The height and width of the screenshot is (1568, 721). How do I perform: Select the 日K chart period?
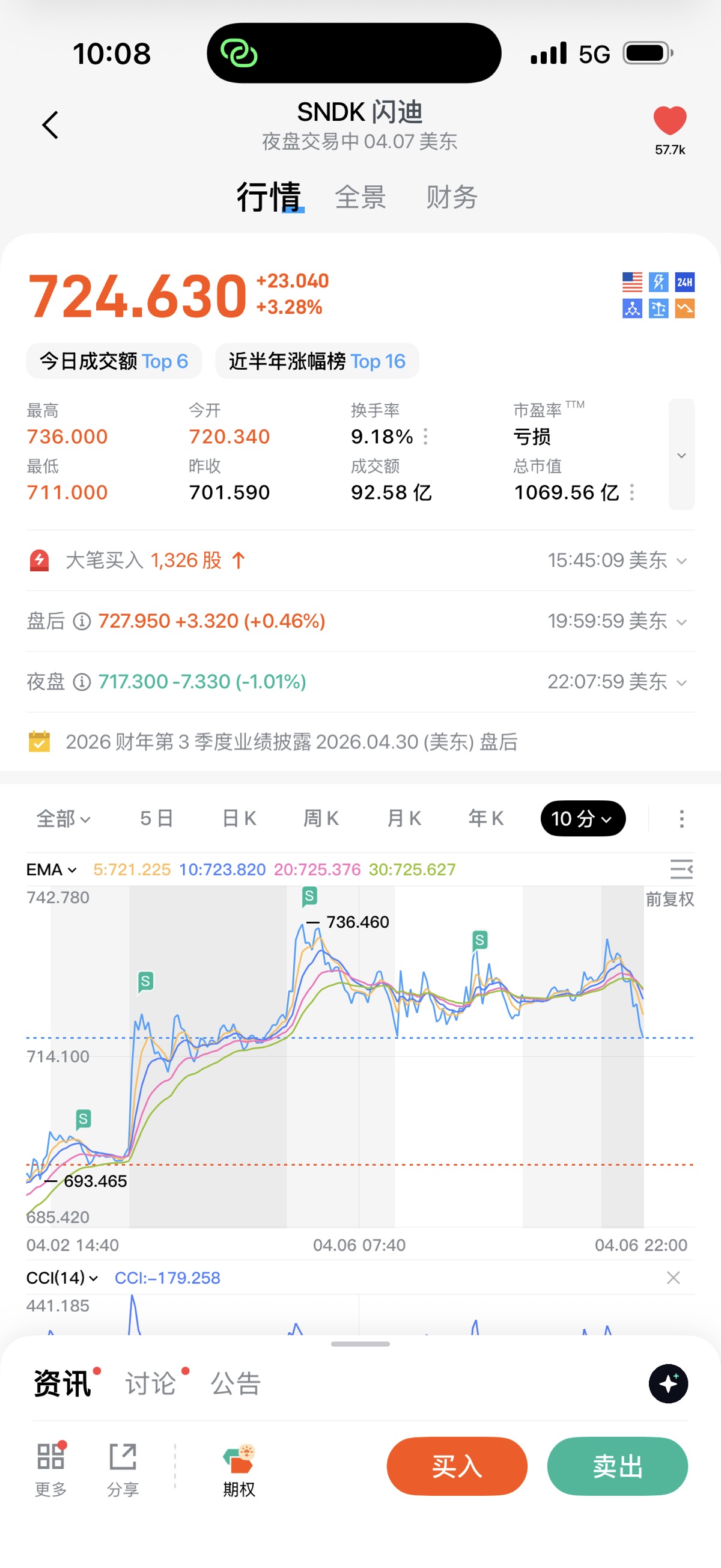(239, 819)
